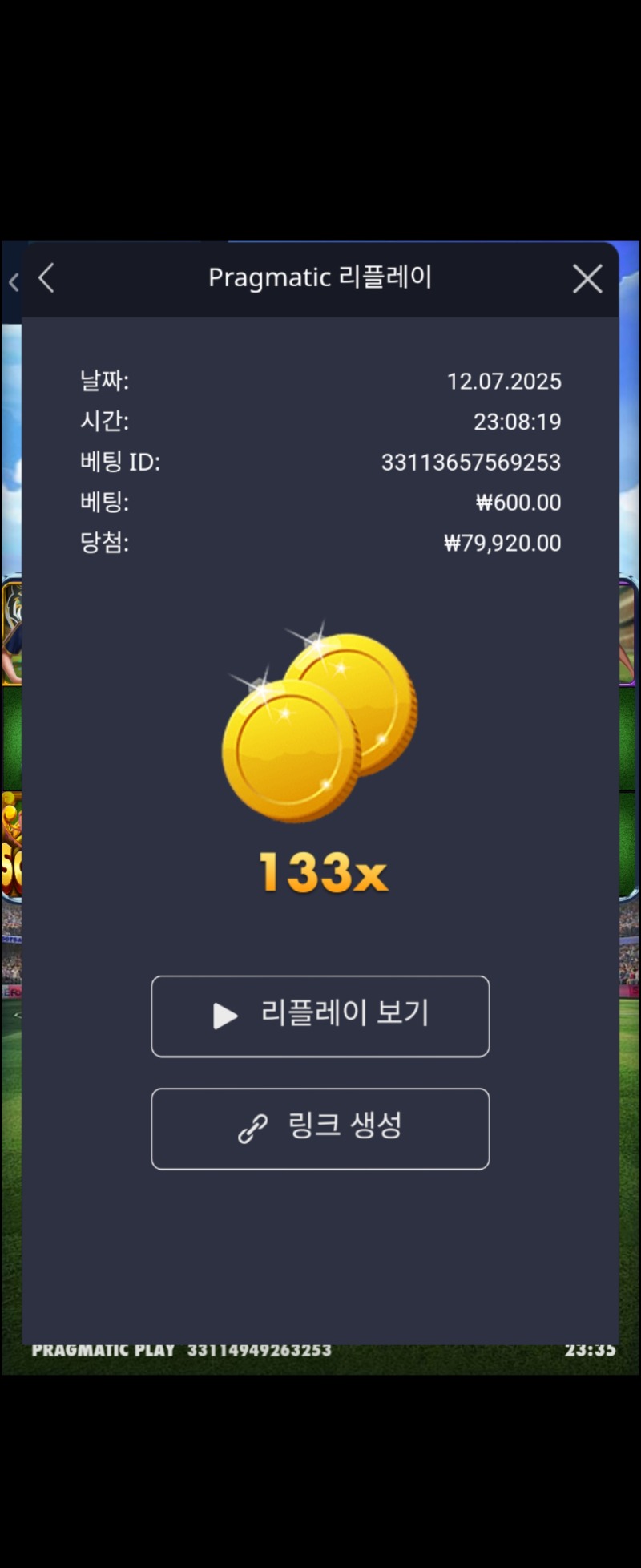This screenshot has height=1568, width=641.
Task: Tap the 링크 생성 button
Action: pos(320,1128)
